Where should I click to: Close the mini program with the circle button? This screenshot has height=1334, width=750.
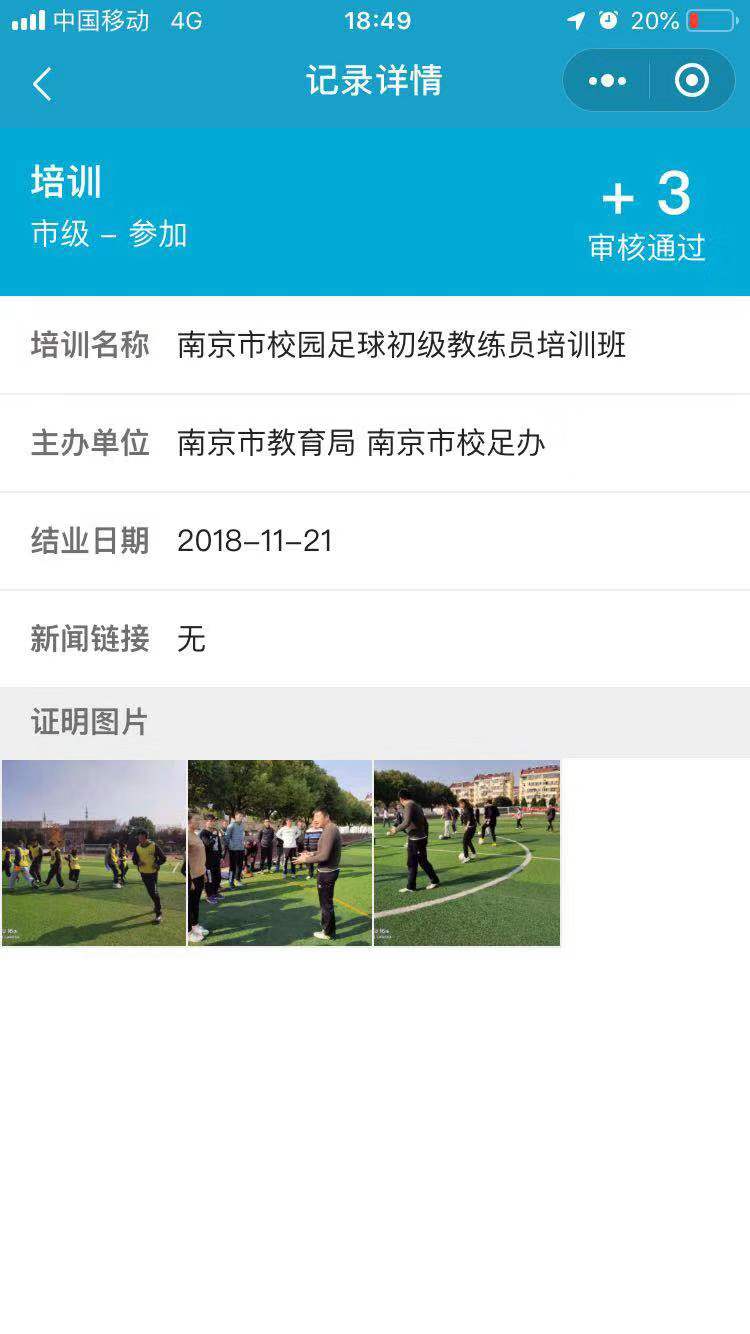pyautogui.click(x=692, y=81)
